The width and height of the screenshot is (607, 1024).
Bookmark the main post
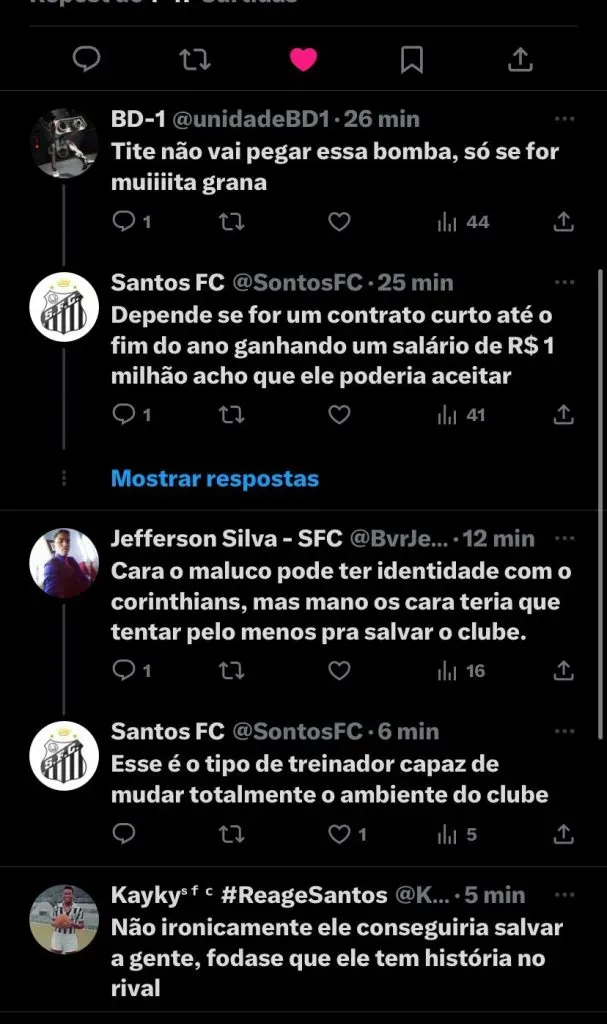[x=411, y=61]
